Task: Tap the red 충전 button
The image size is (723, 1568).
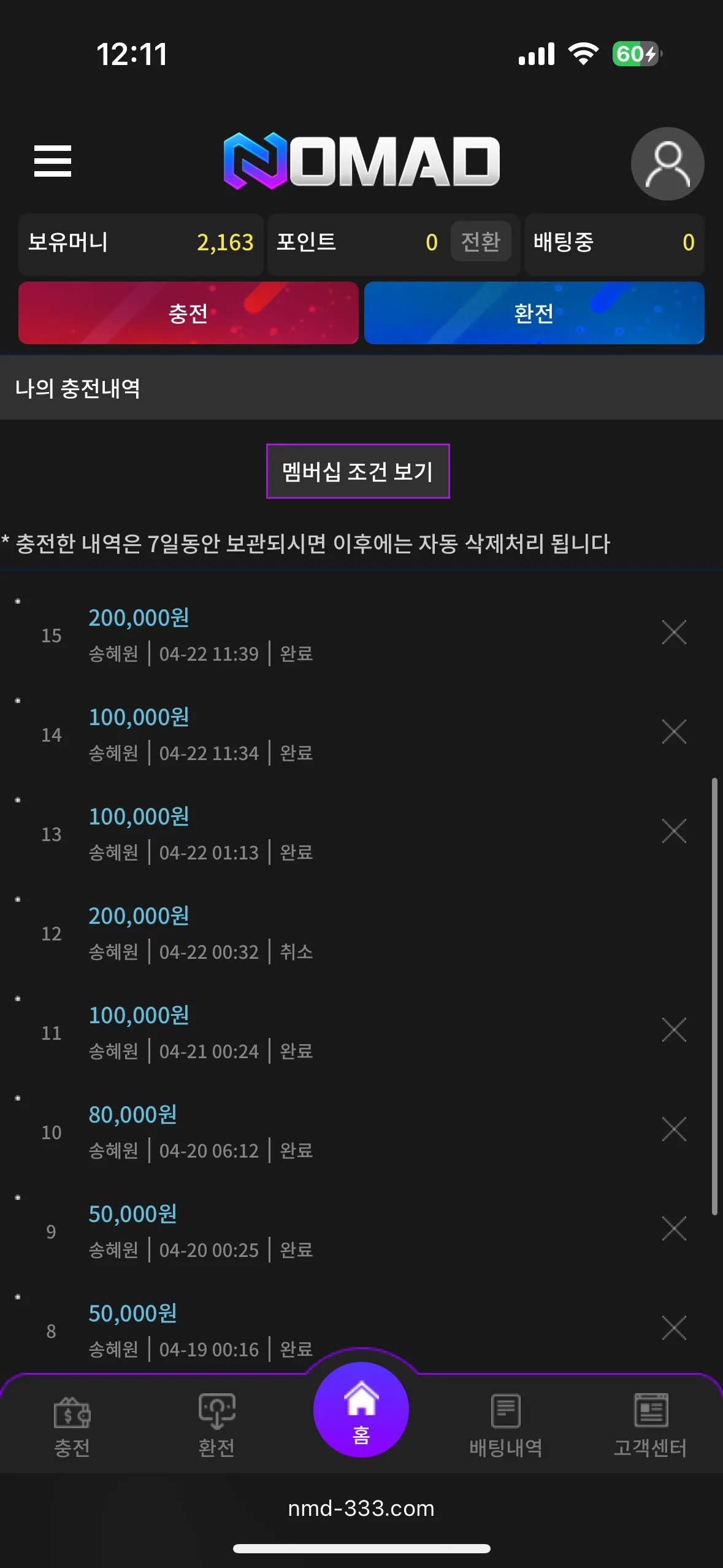Action: click(x=188, y=313)
